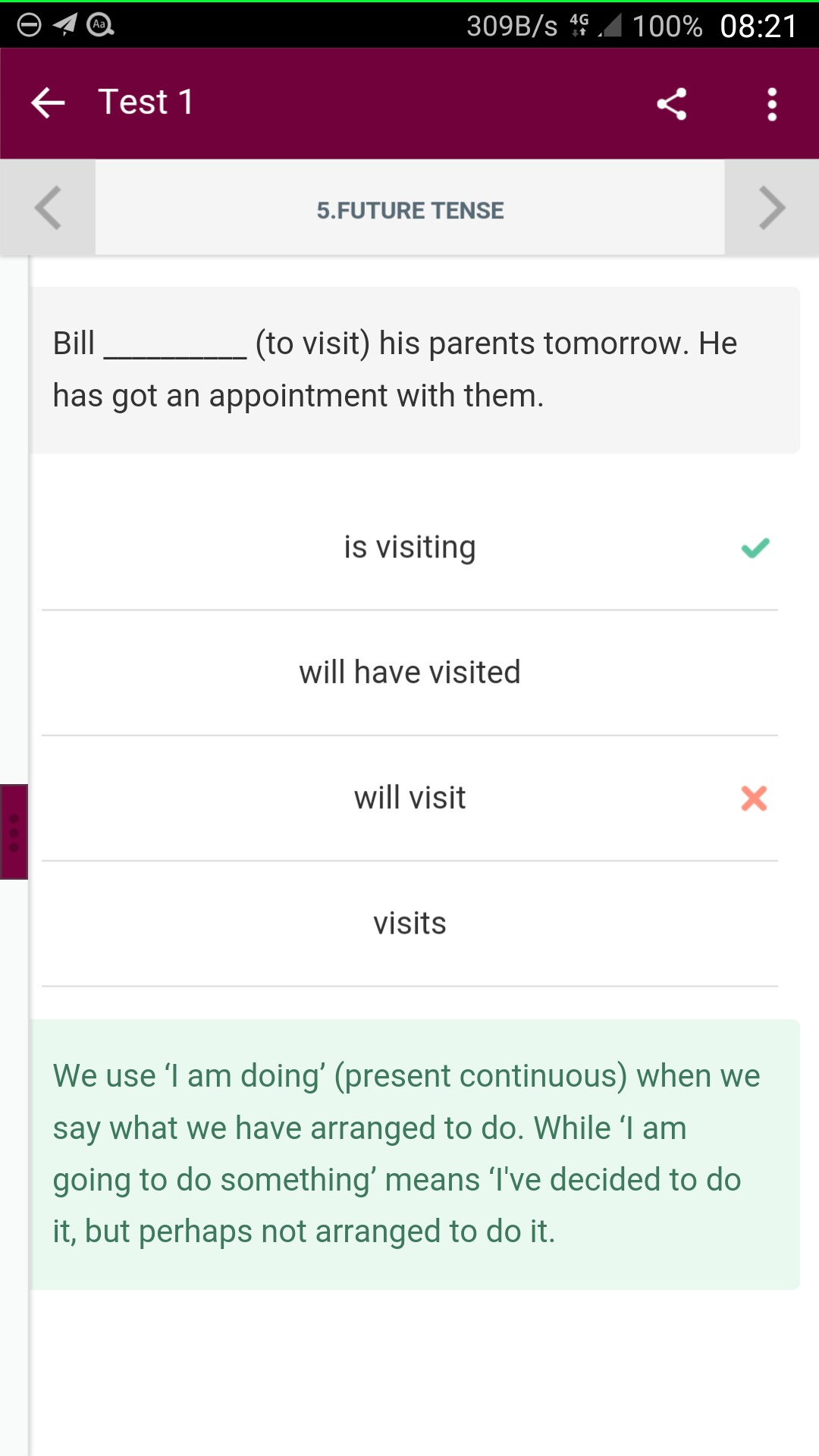Go back from Test 1

click(x=48, y=103)
